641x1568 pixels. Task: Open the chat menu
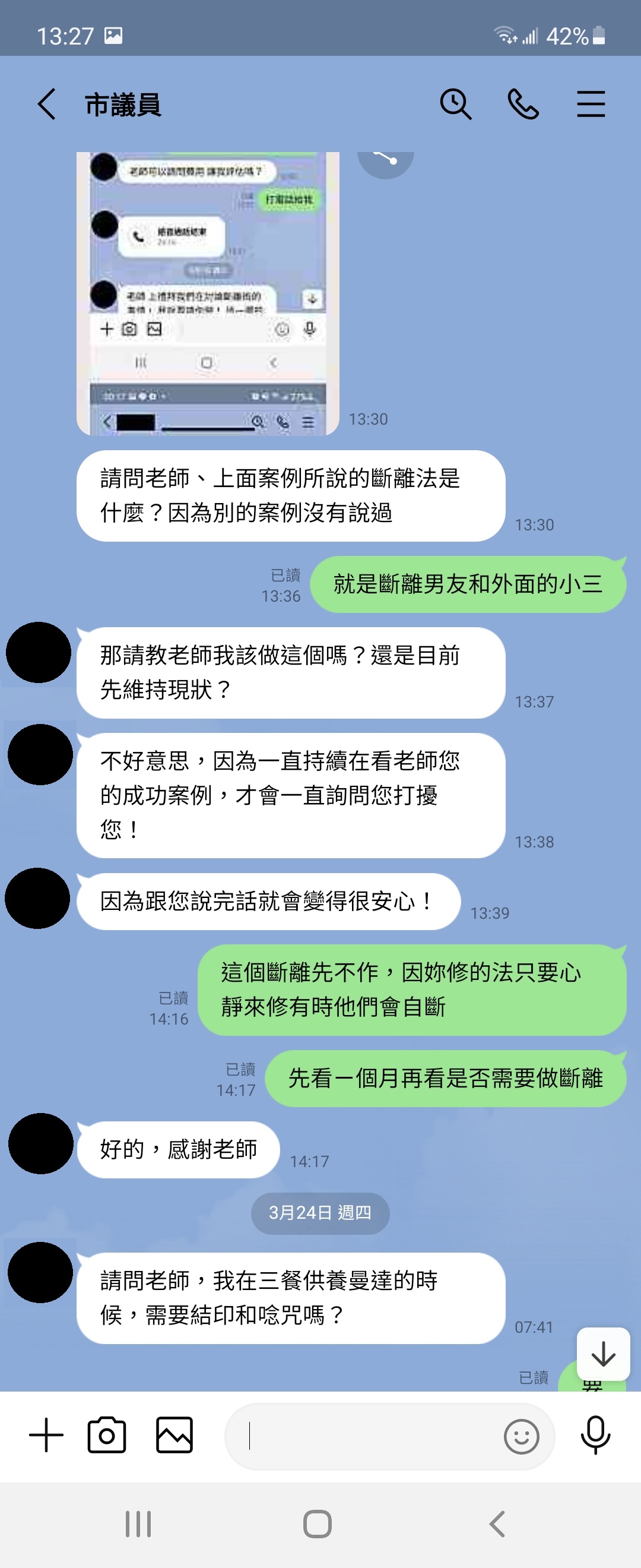point(591,104)
